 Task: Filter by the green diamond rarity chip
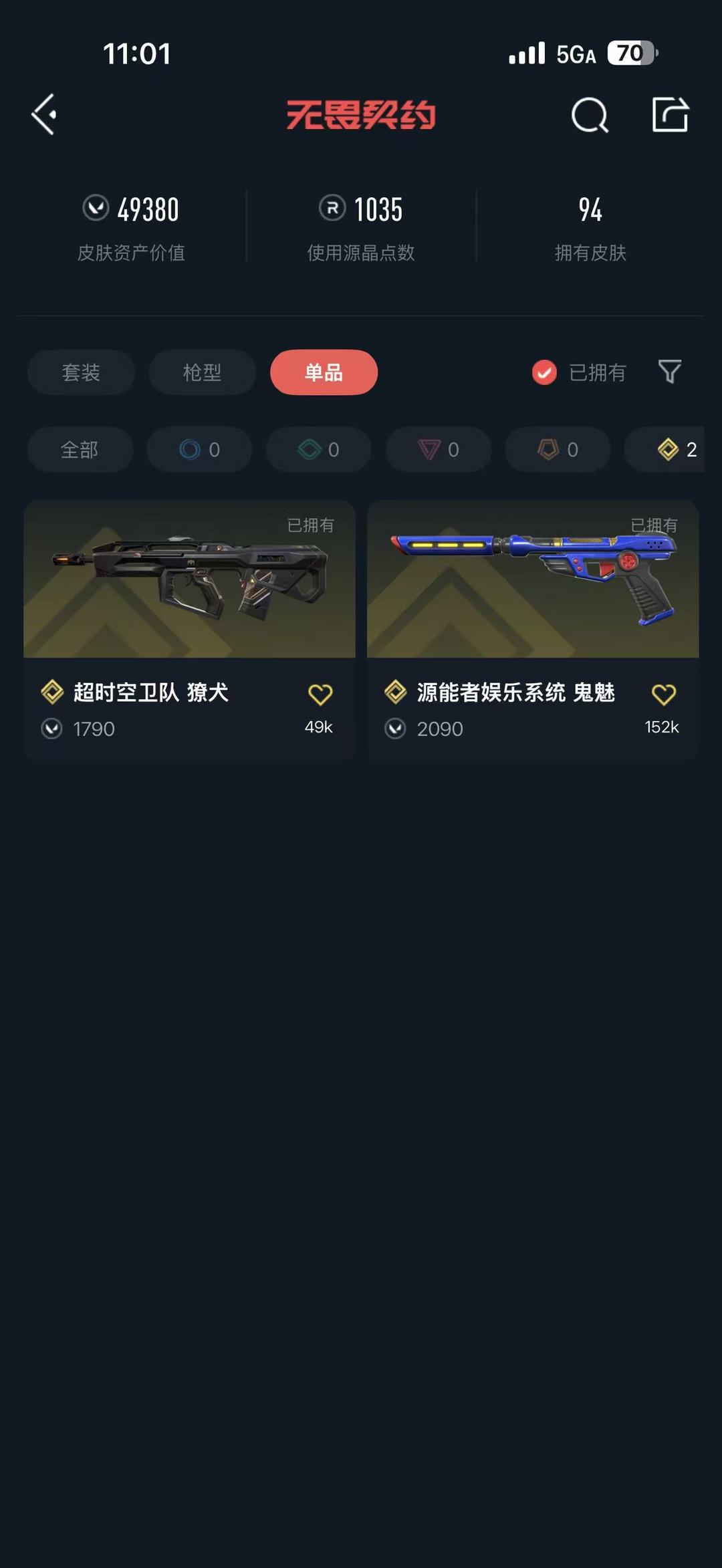pyautogui.click(x=318, y=450)
